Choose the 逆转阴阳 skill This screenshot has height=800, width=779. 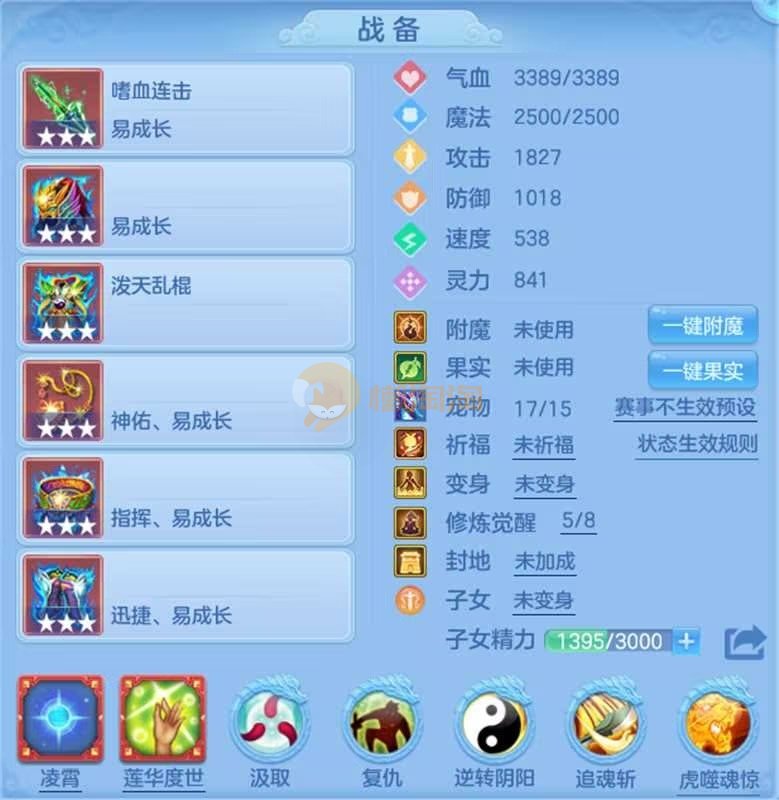pos(495,722)
